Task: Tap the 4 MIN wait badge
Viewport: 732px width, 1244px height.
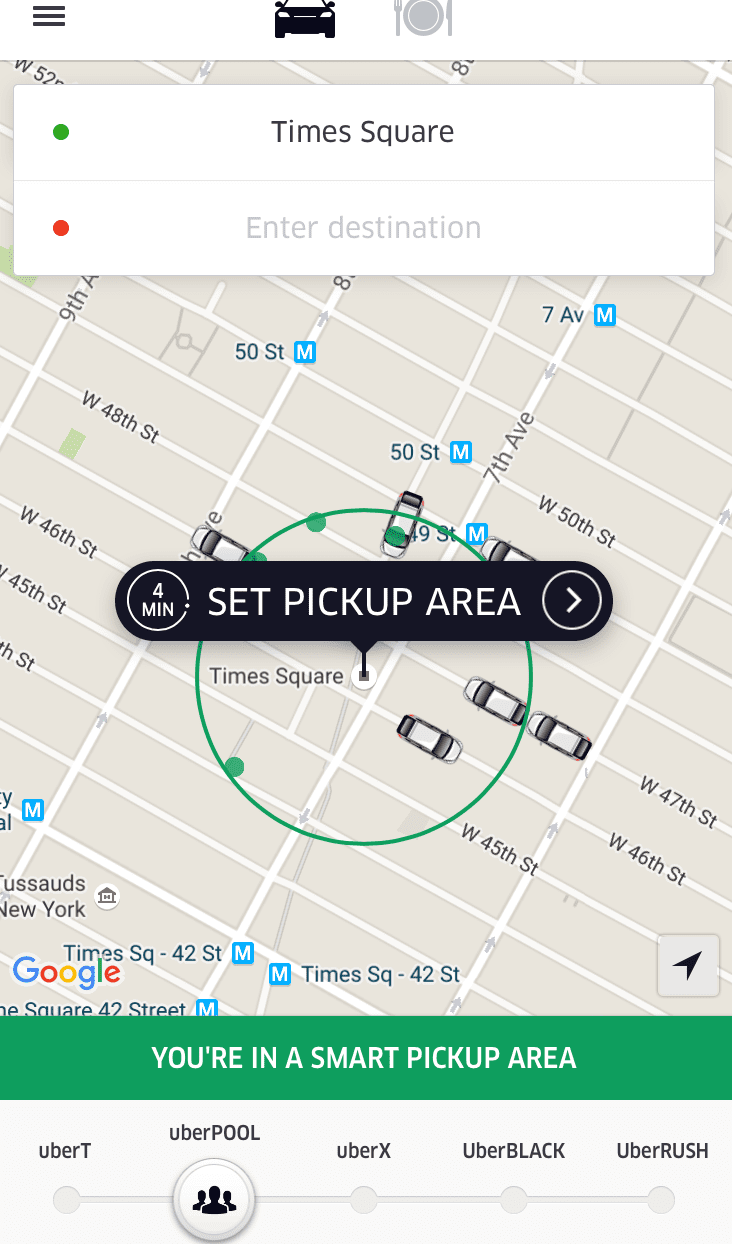Action: point(156,600)
